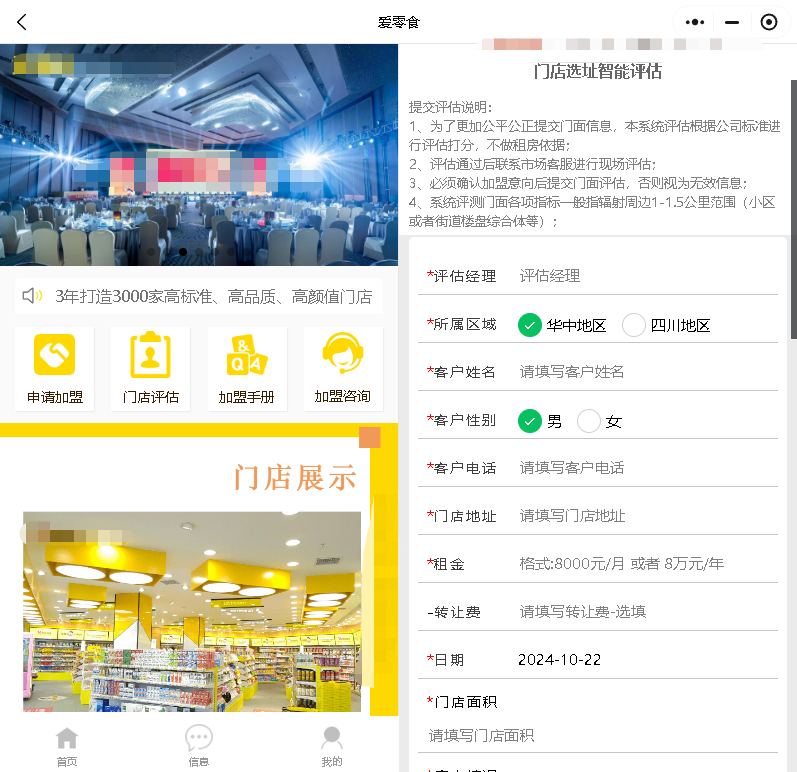797x772 pixels.
Task: Open 申请加盟 shortcut
Action: coord(55,369)
